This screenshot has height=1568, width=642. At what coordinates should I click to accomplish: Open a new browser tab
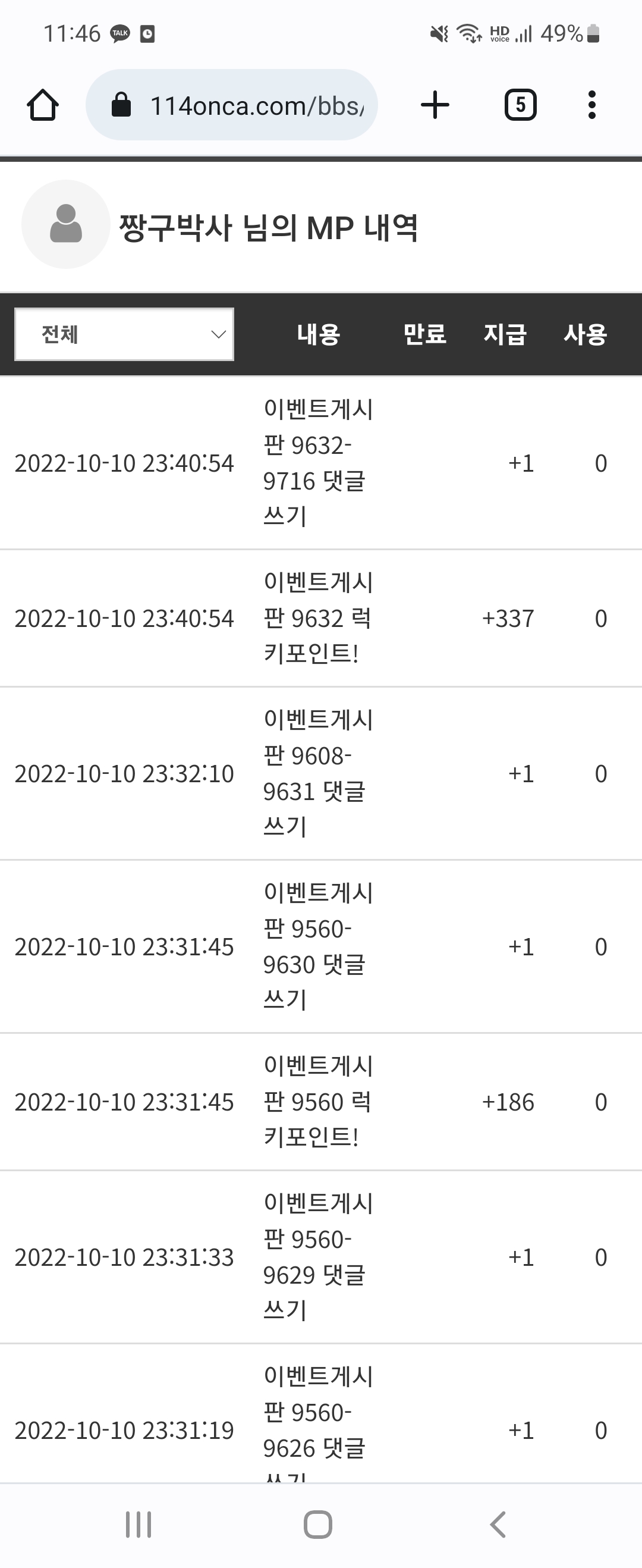click(435, 105)
